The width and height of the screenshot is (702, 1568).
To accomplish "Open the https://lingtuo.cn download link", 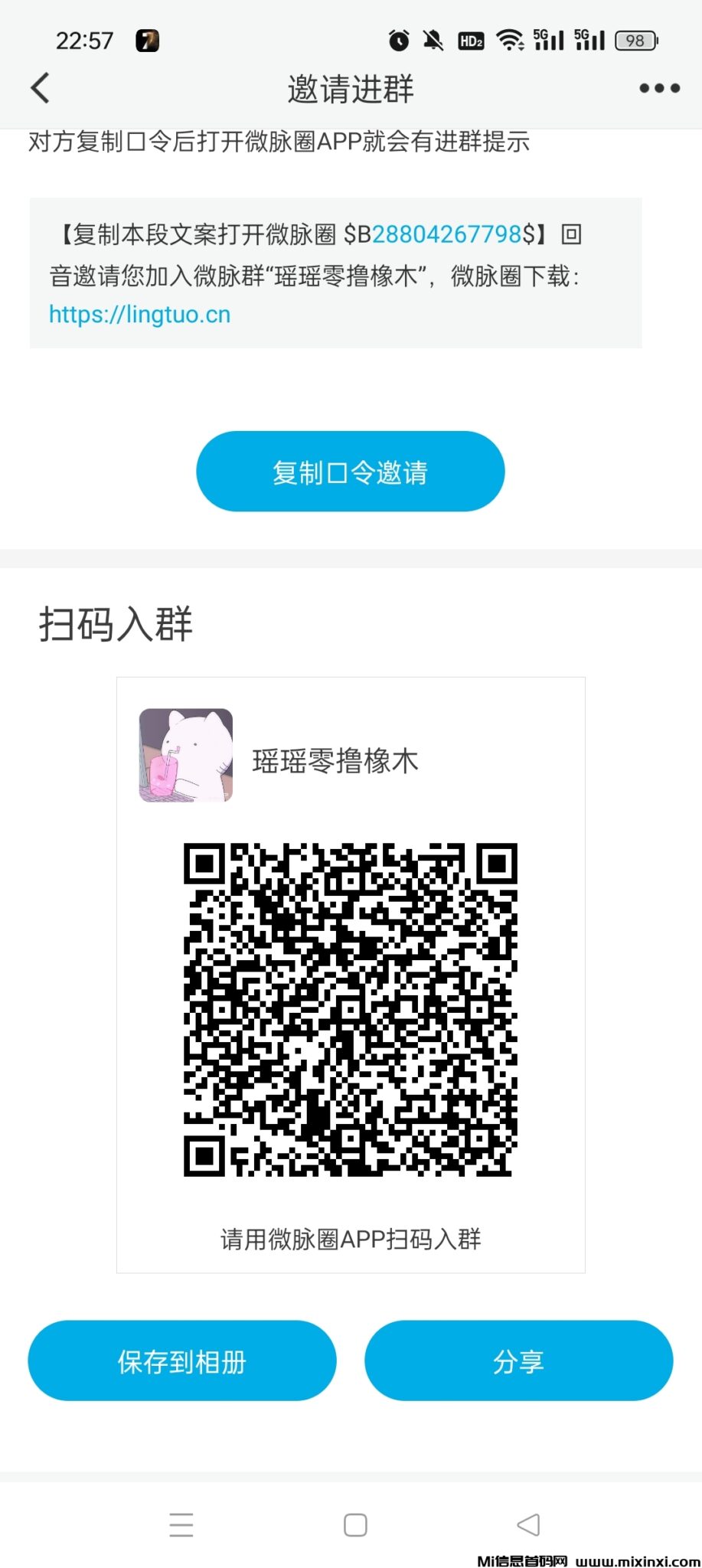I will 139,314.
